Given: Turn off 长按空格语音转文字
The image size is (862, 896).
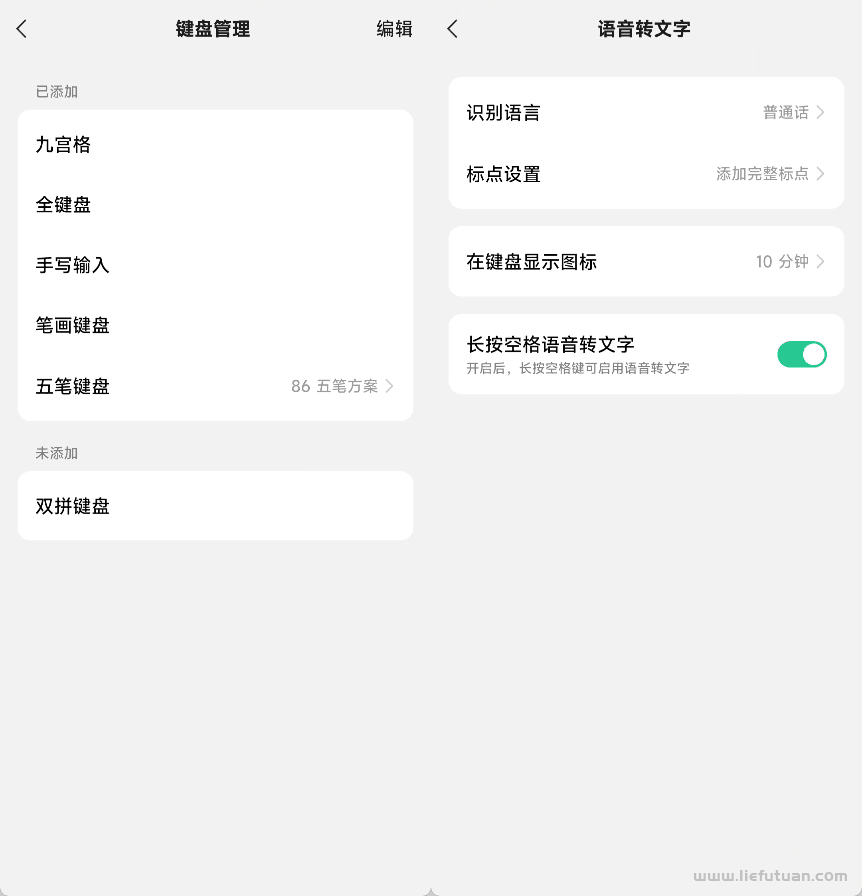Looking at the screenshot, I should click(x=801, y=354).
